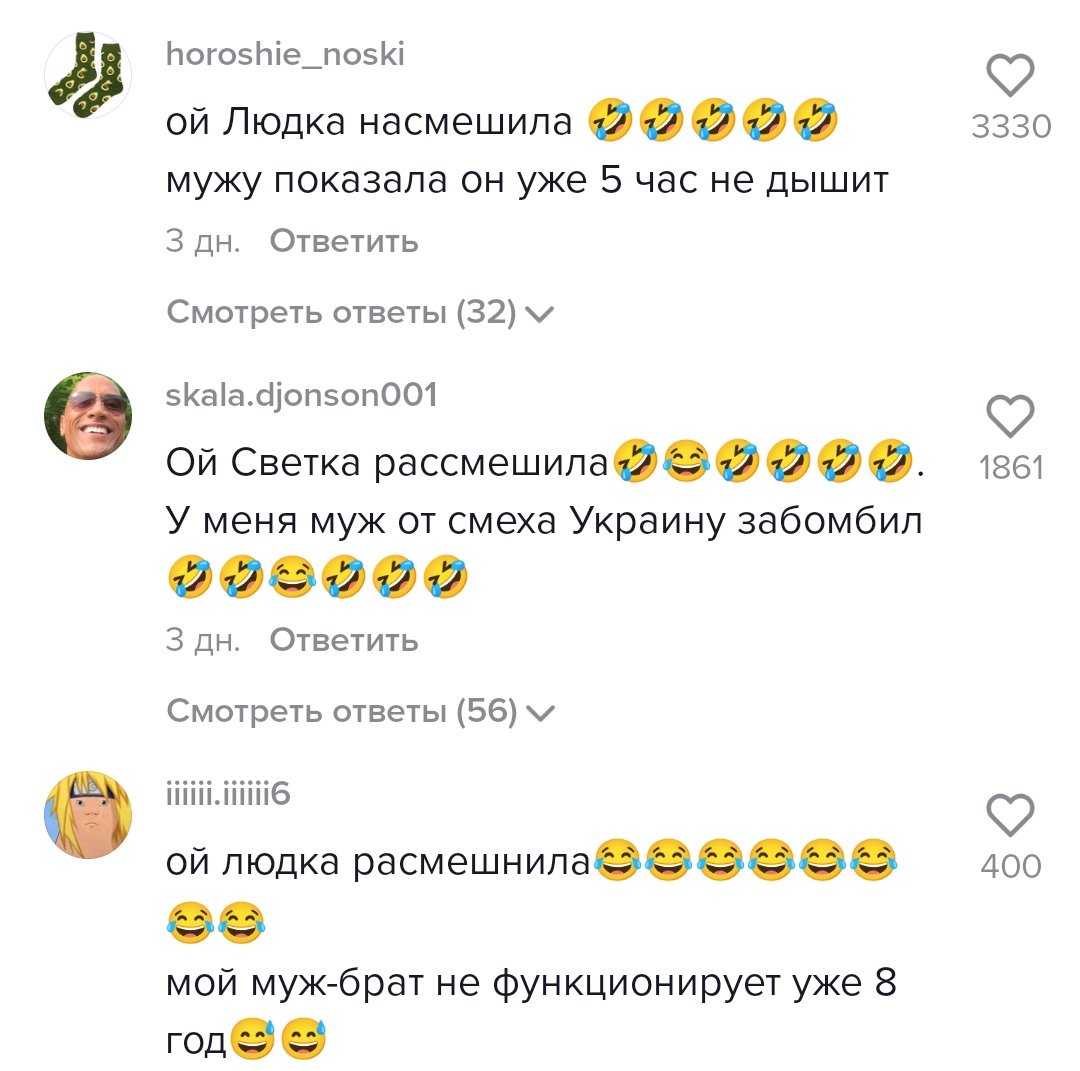Viewport: 1080px width, 1071px height.
Task: Like the comment by iiiiii.iiiiii6
Action: tap(1010, 816)
